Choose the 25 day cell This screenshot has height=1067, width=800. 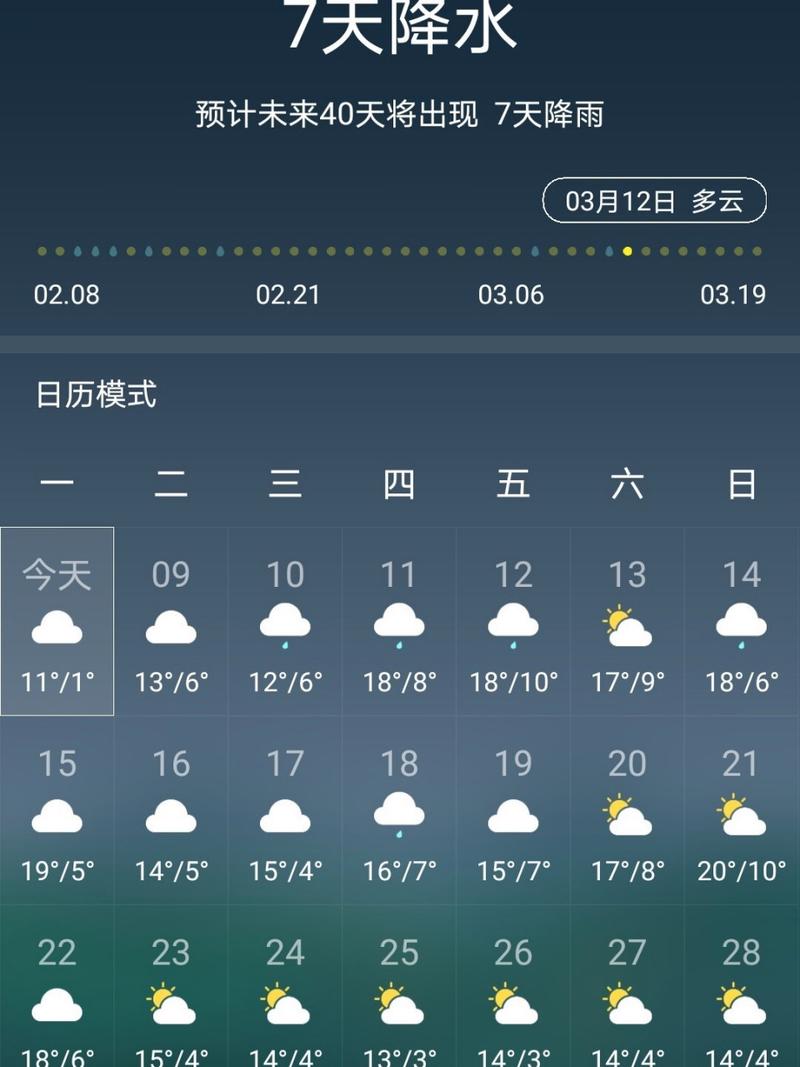tap(399, 995)
